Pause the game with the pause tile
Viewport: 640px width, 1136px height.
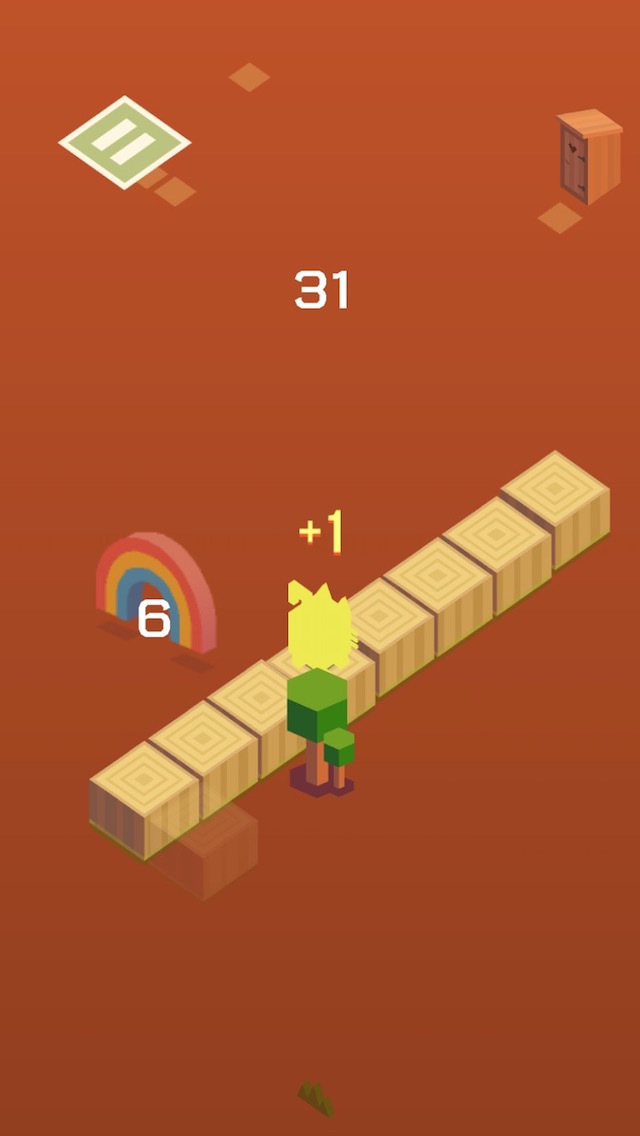[125, 142]
